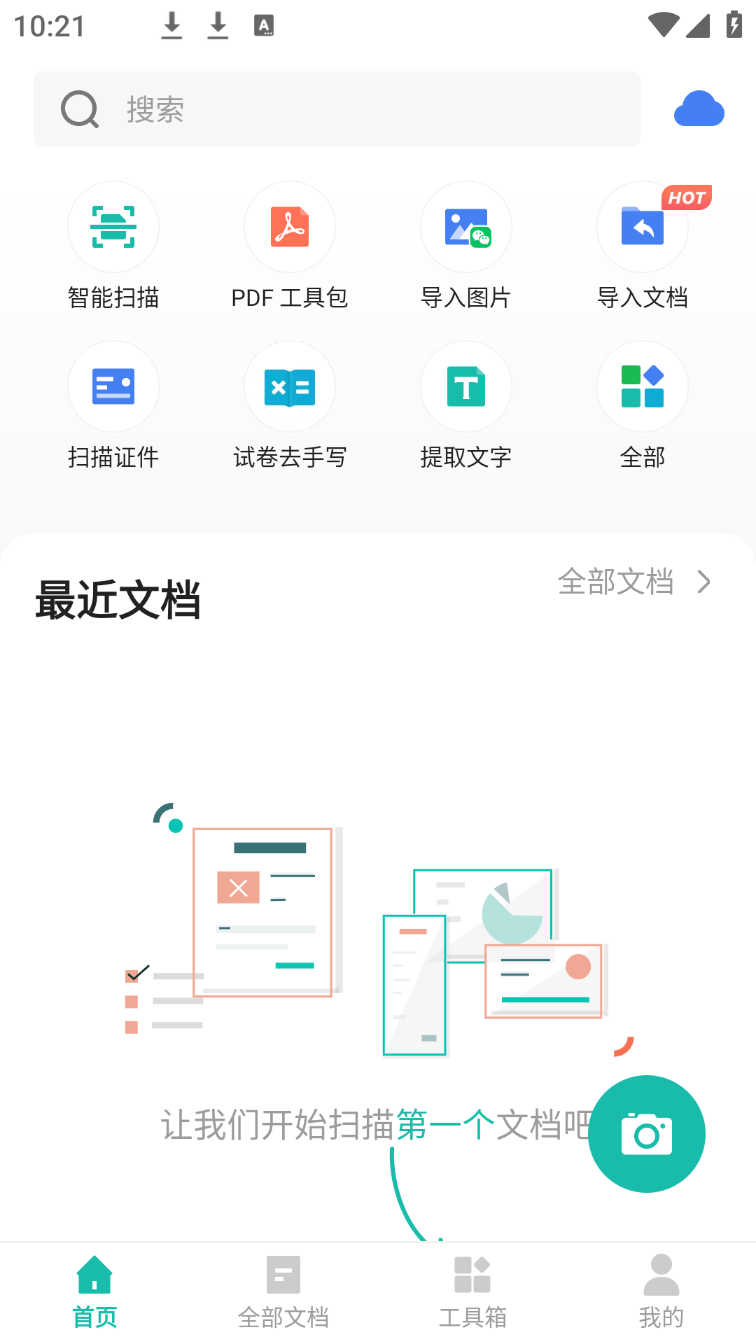Tap the 搜索 search box
Screen dimensions: 756x1344
(x=336, y=109)
